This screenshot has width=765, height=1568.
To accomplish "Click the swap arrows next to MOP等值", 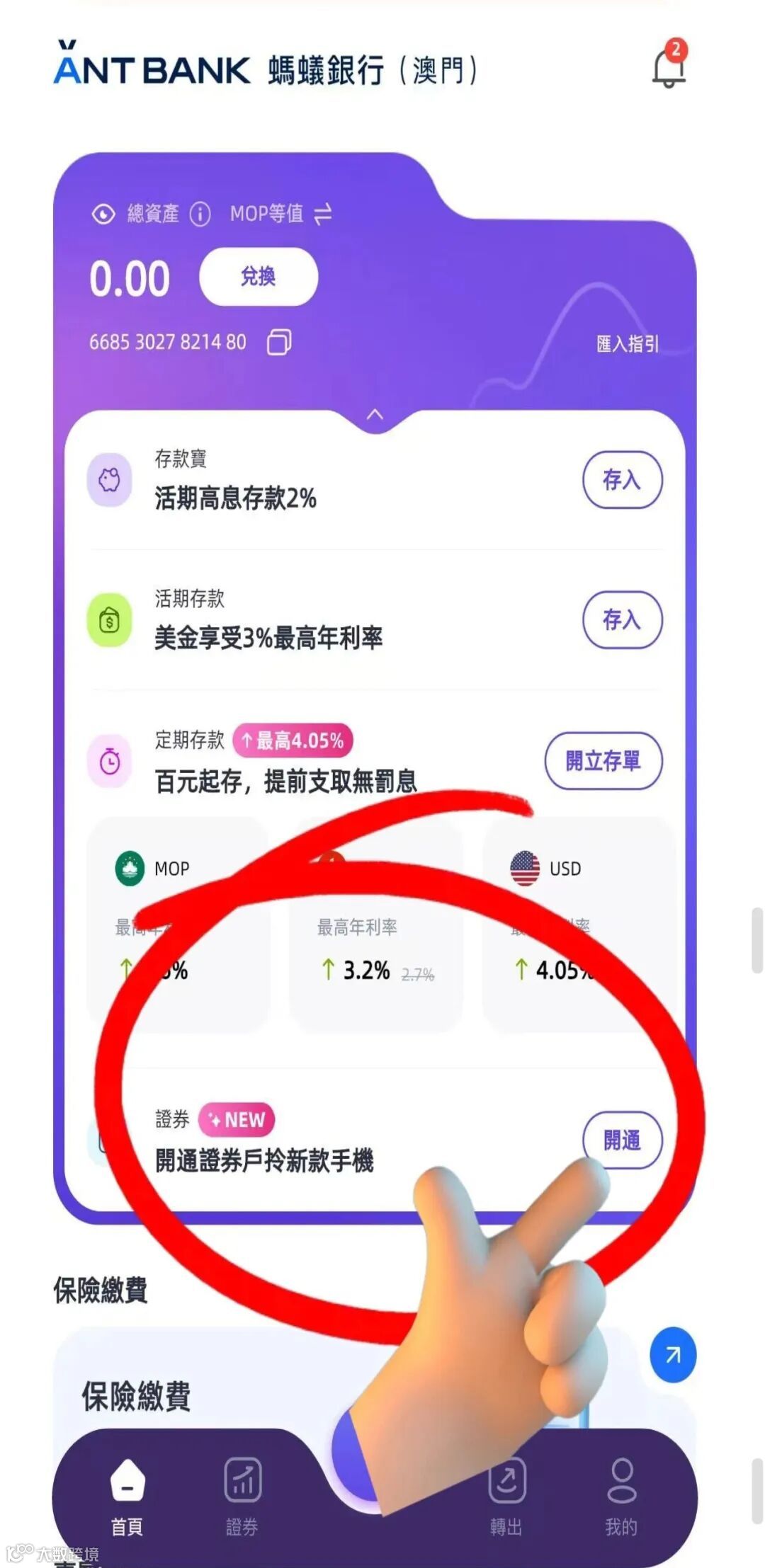I will click(x=322, y=214).
